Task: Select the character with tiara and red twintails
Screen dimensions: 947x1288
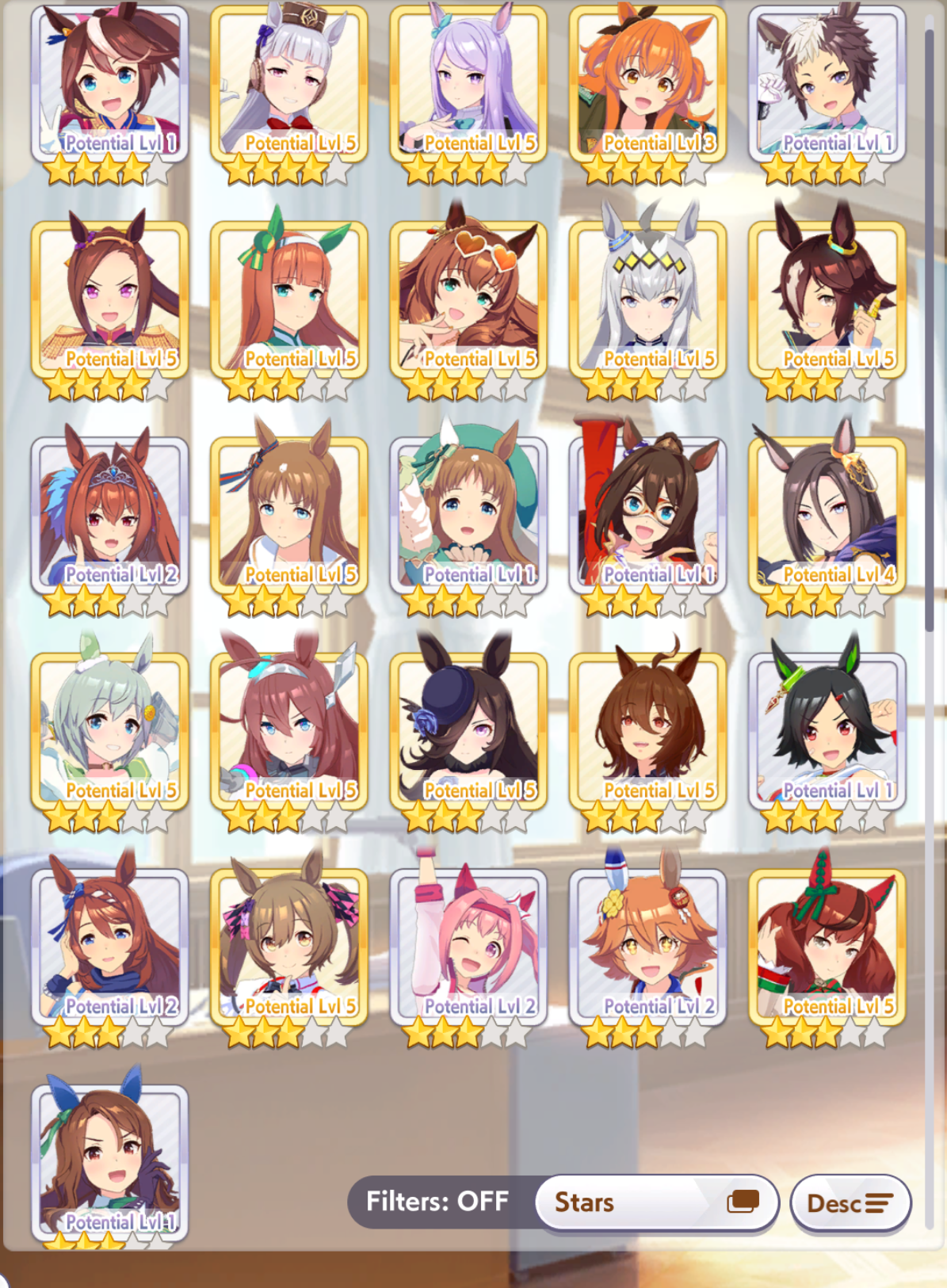Action: click(110, 517)
